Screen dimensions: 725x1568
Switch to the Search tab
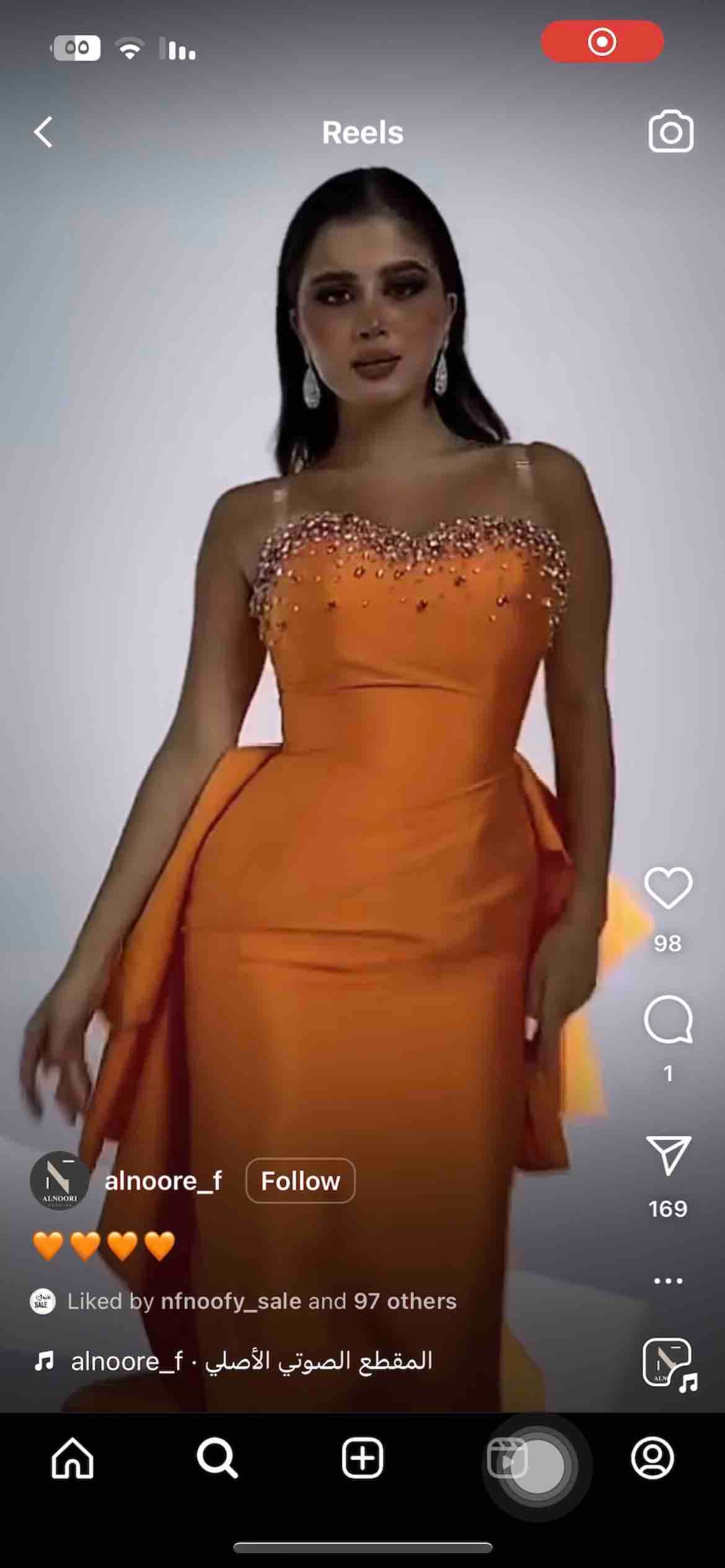217,1458
